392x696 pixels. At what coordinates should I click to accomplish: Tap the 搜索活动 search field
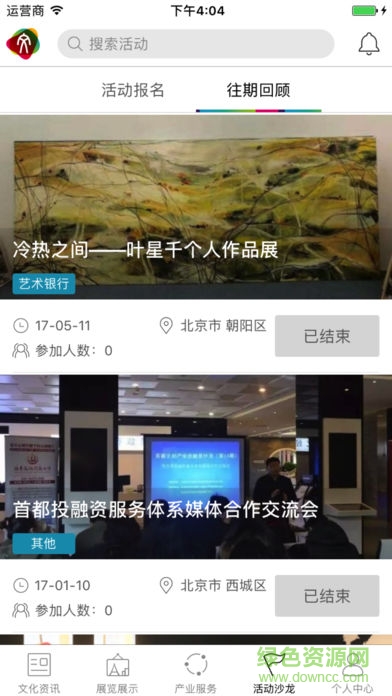point(196,44)
